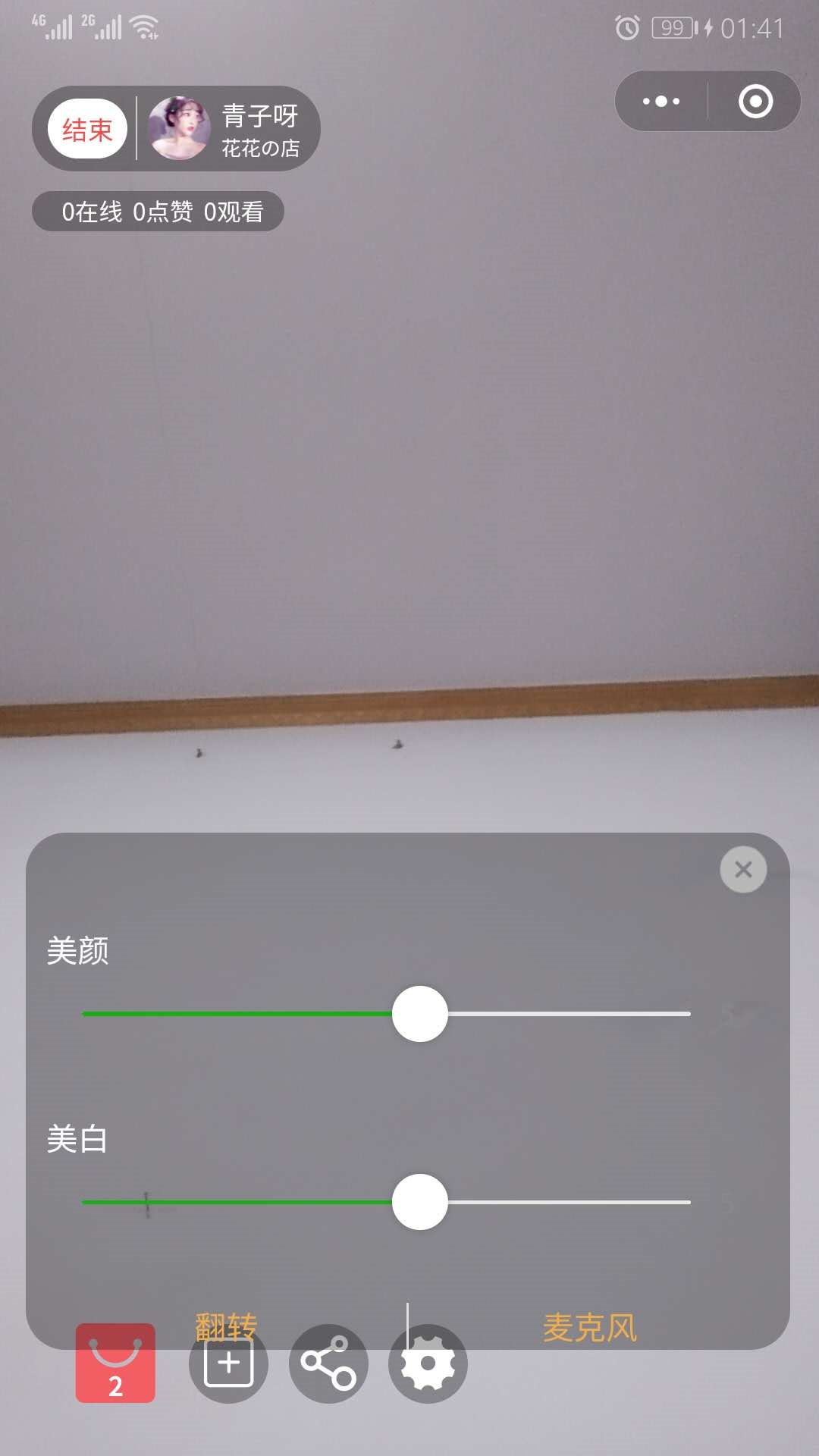Screen dimensions: 819x1456
Task: Dismiss the beauty settings panel
Action: tap(743, 869)
